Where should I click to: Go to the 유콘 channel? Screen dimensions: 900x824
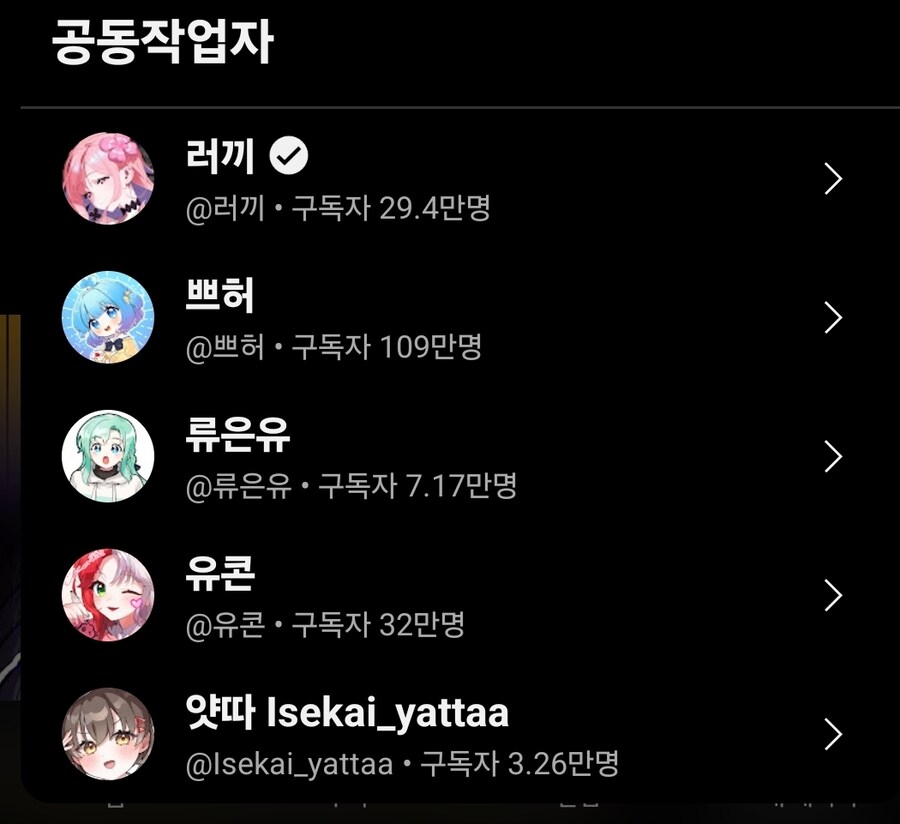click(450, 596)
